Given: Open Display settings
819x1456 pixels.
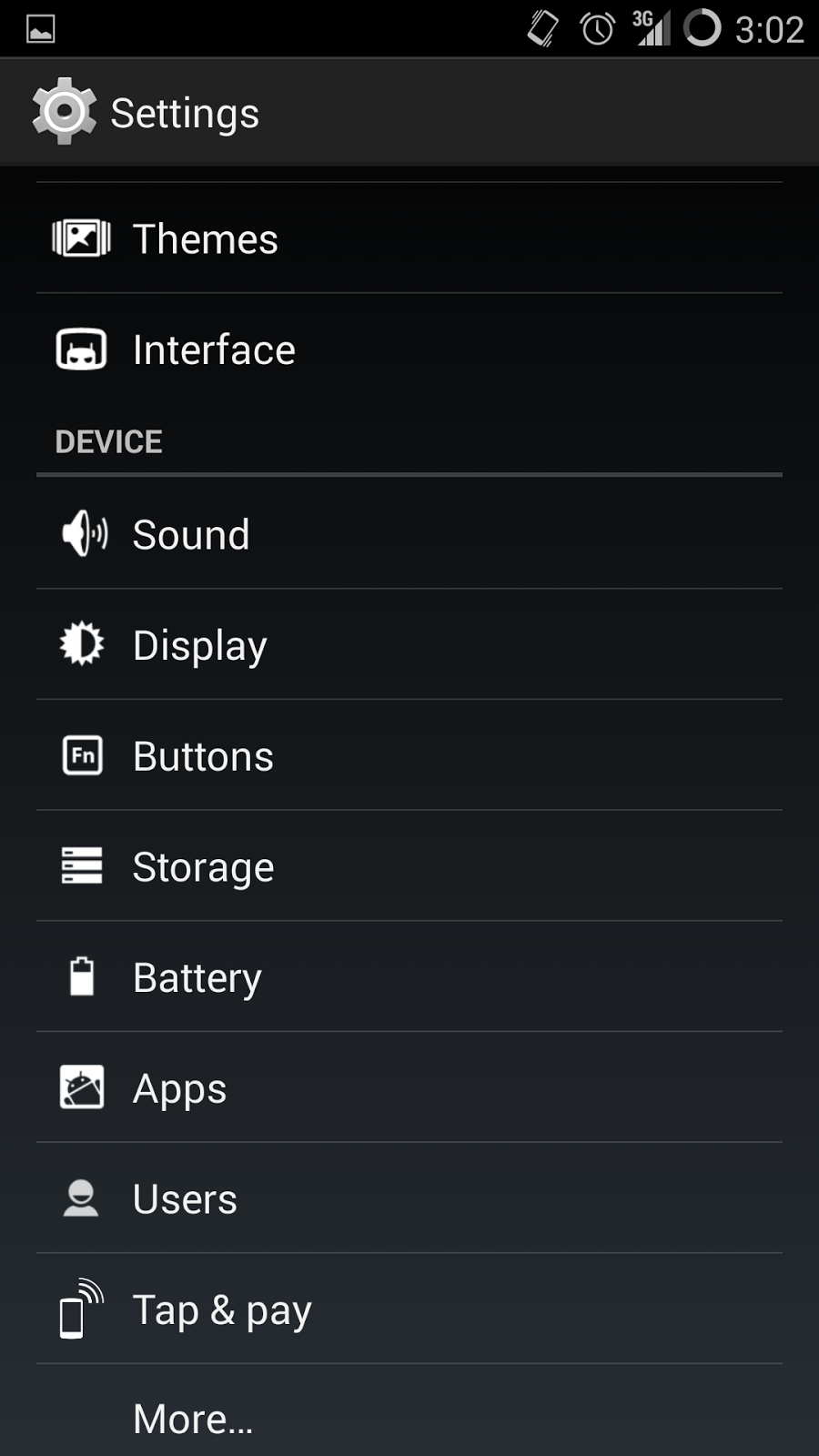Looking at the screenshot, I should click(x=200, y=646).
